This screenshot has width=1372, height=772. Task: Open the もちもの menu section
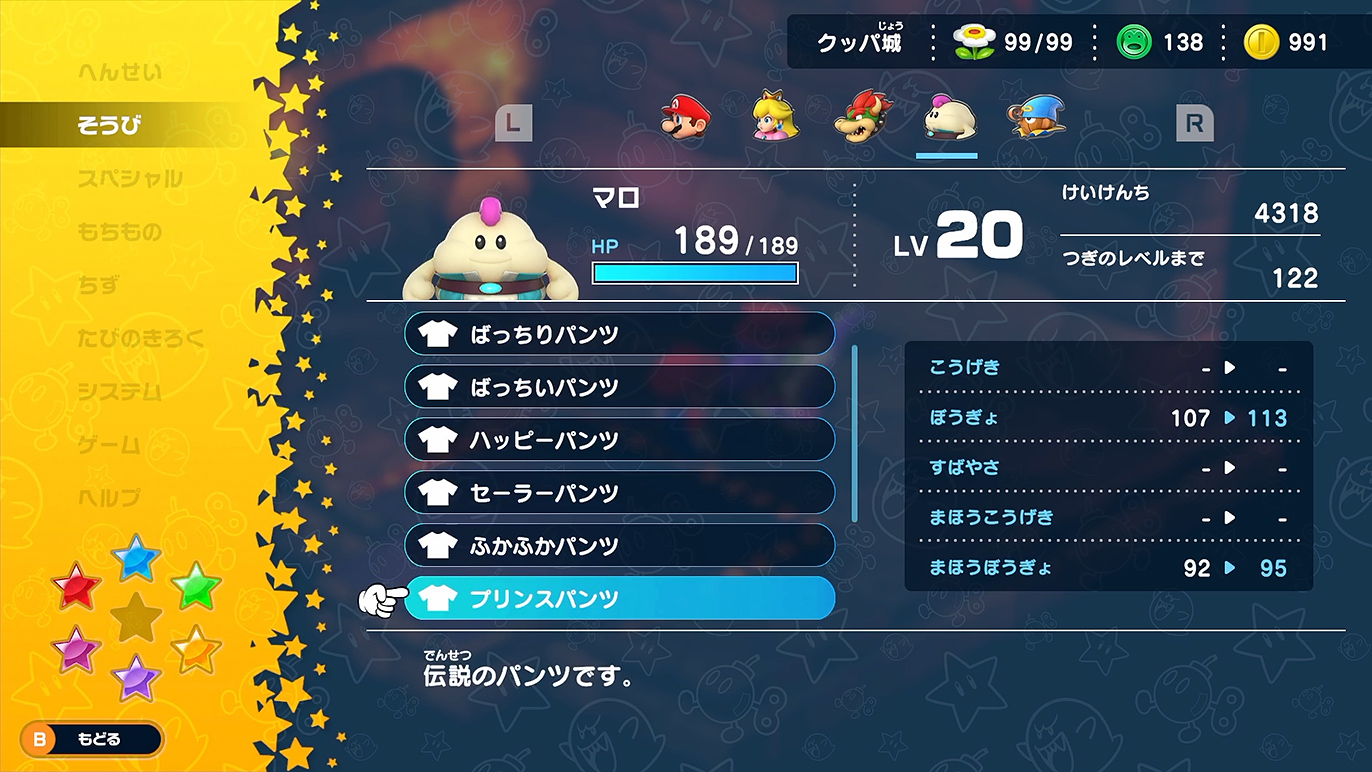click(120, 232)
